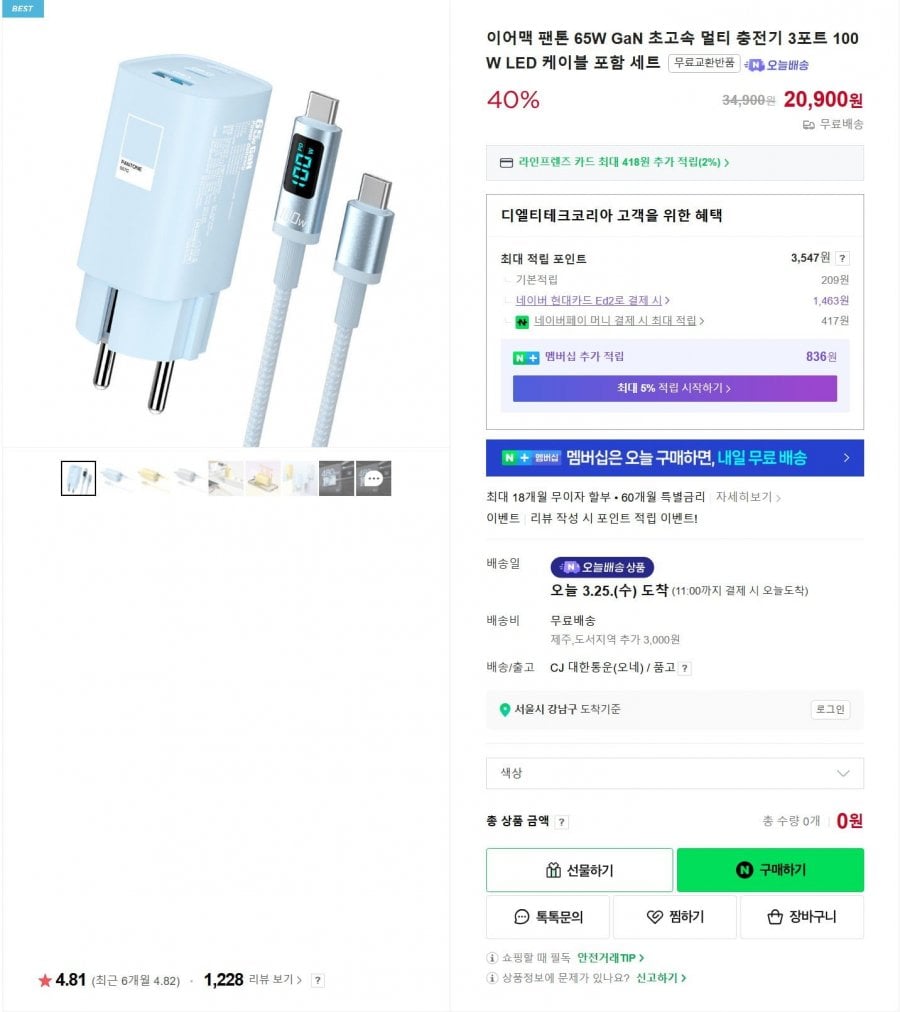
Task: Click the green 구매하기 purchase button
Action: pyautogui.click(x=768, y=870)
